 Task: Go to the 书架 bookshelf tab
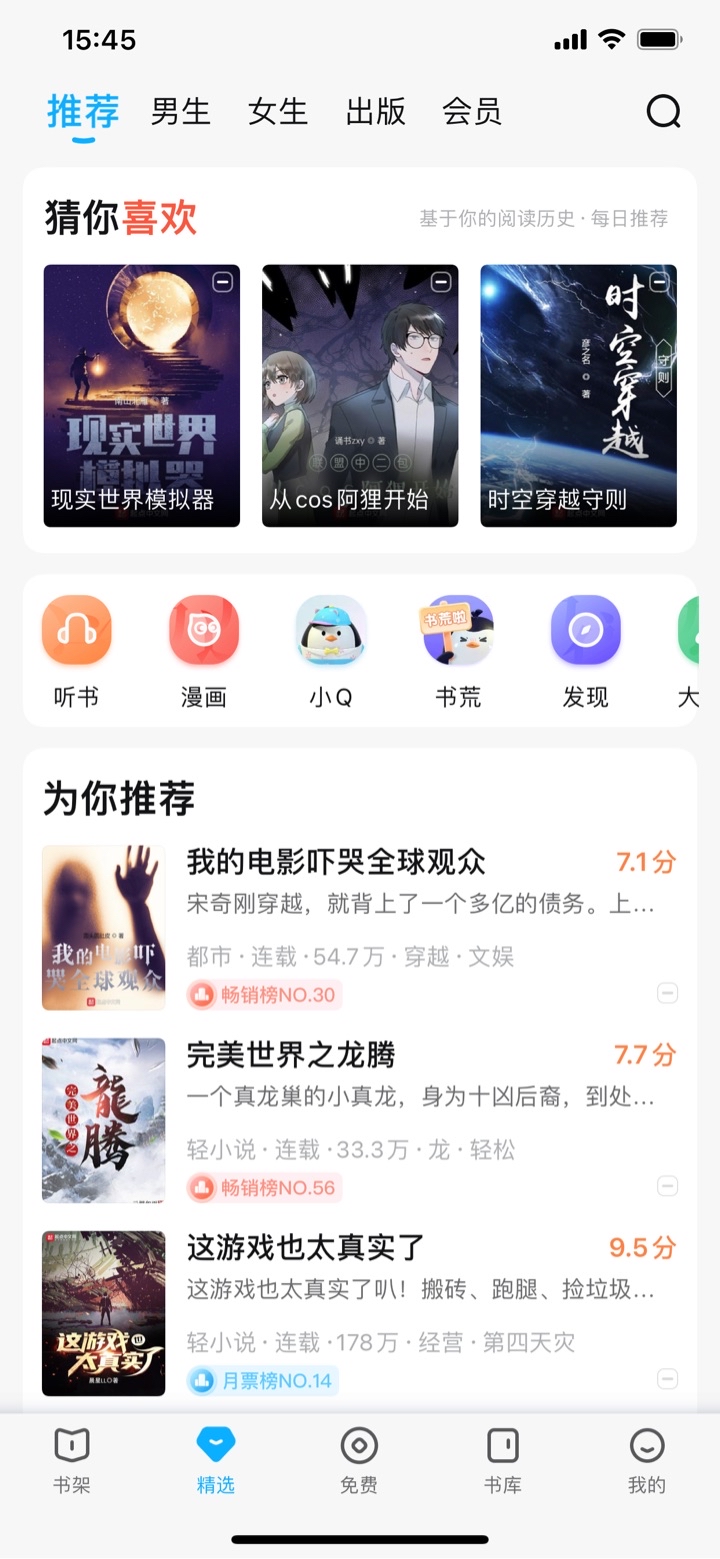click(x=72, y=1459)
